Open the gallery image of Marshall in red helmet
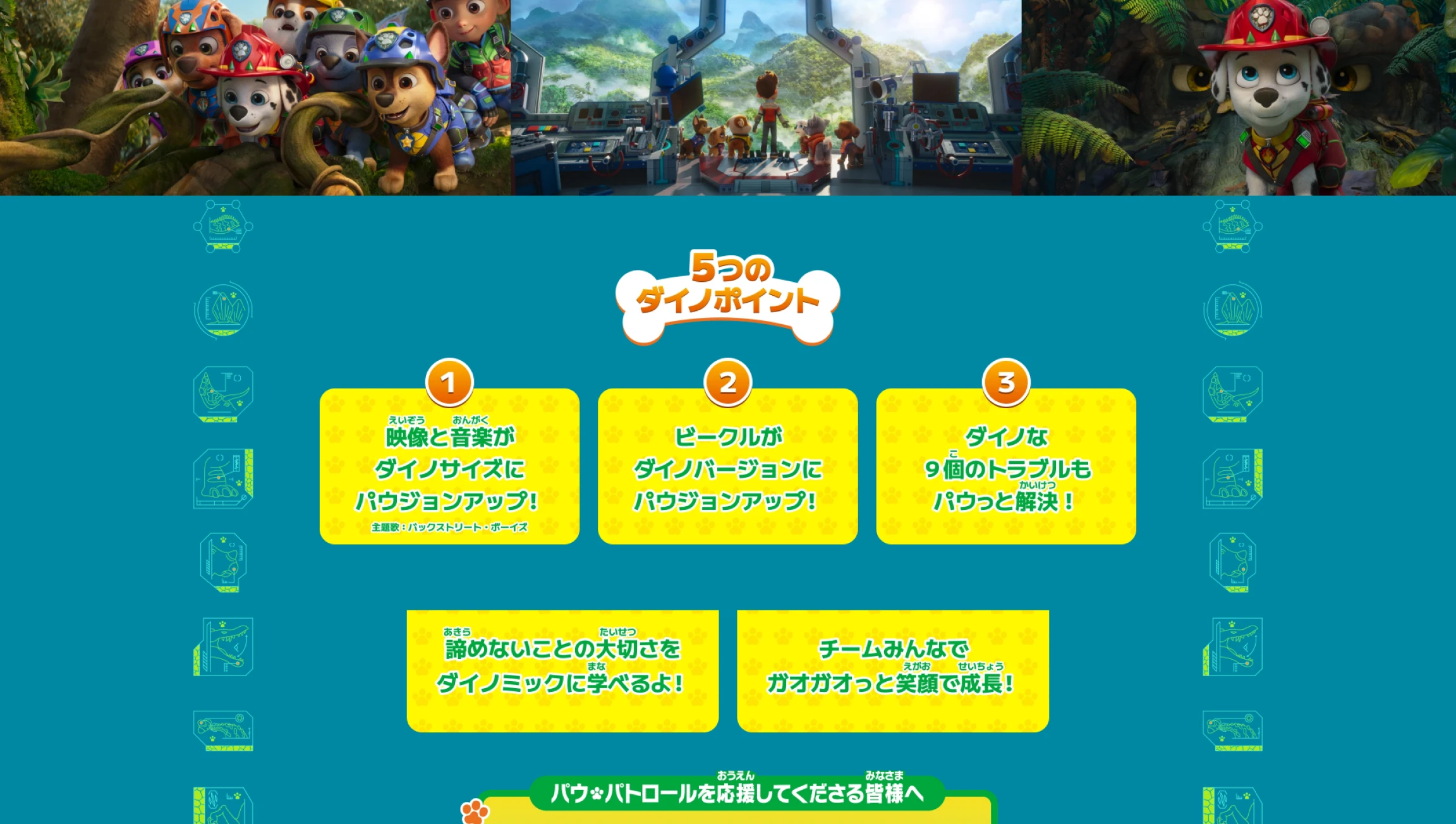1456x824 pixels. pos(1239,97)
